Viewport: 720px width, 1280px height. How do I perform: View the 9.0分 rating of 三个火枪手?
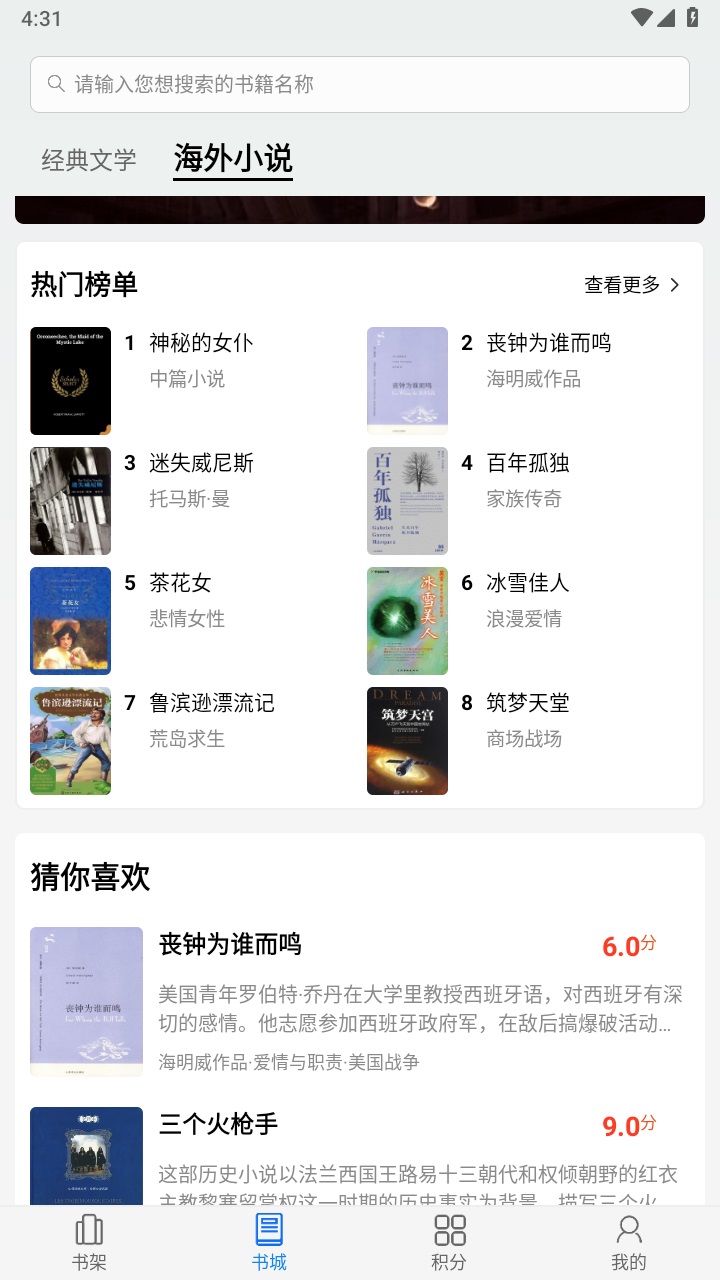tap(628, 1124)
